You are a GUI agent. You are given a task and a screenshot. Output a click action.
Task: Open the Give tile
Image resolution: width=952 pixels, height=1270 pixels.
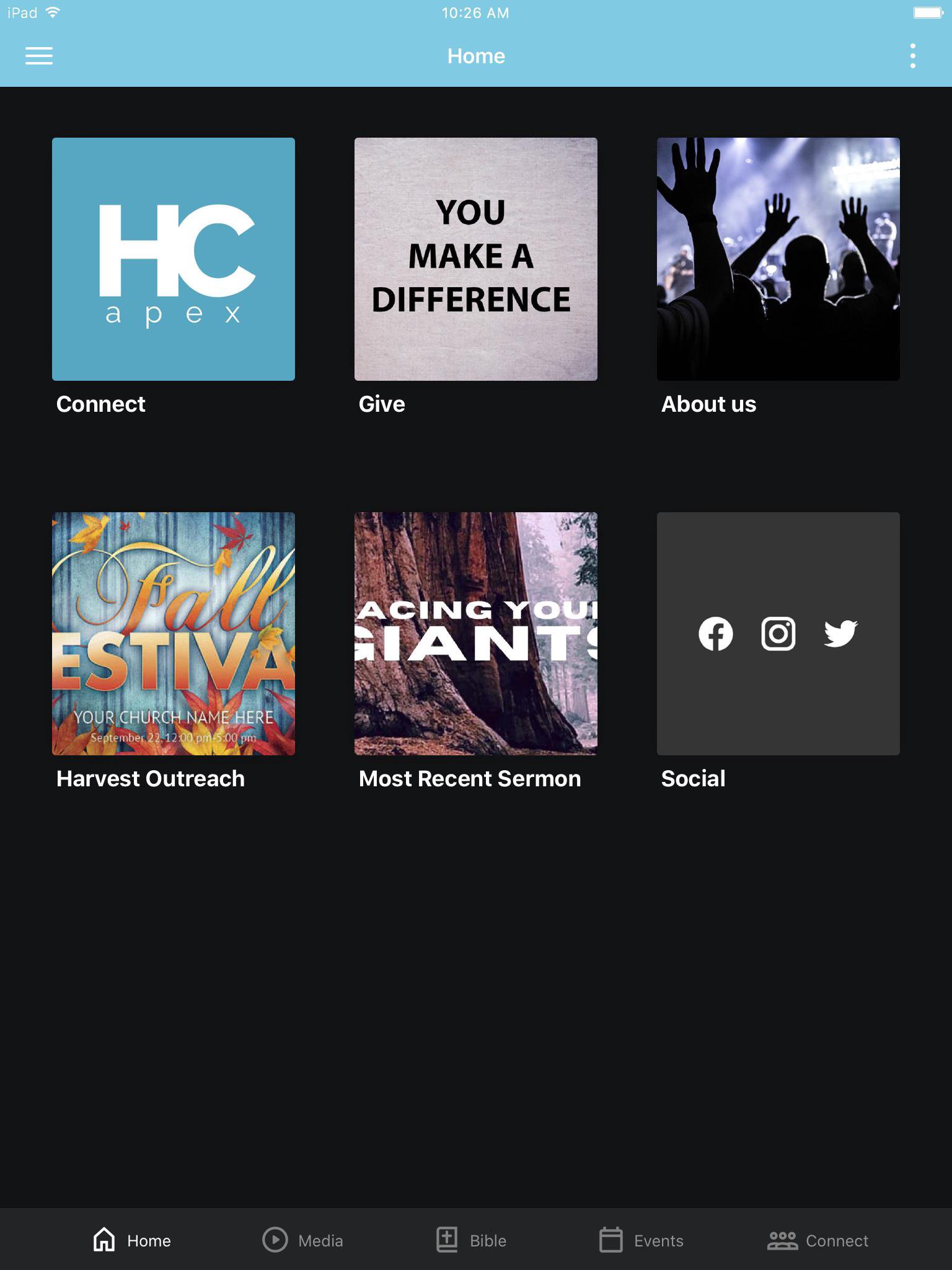pyautogui.click(x=476, y=259)
